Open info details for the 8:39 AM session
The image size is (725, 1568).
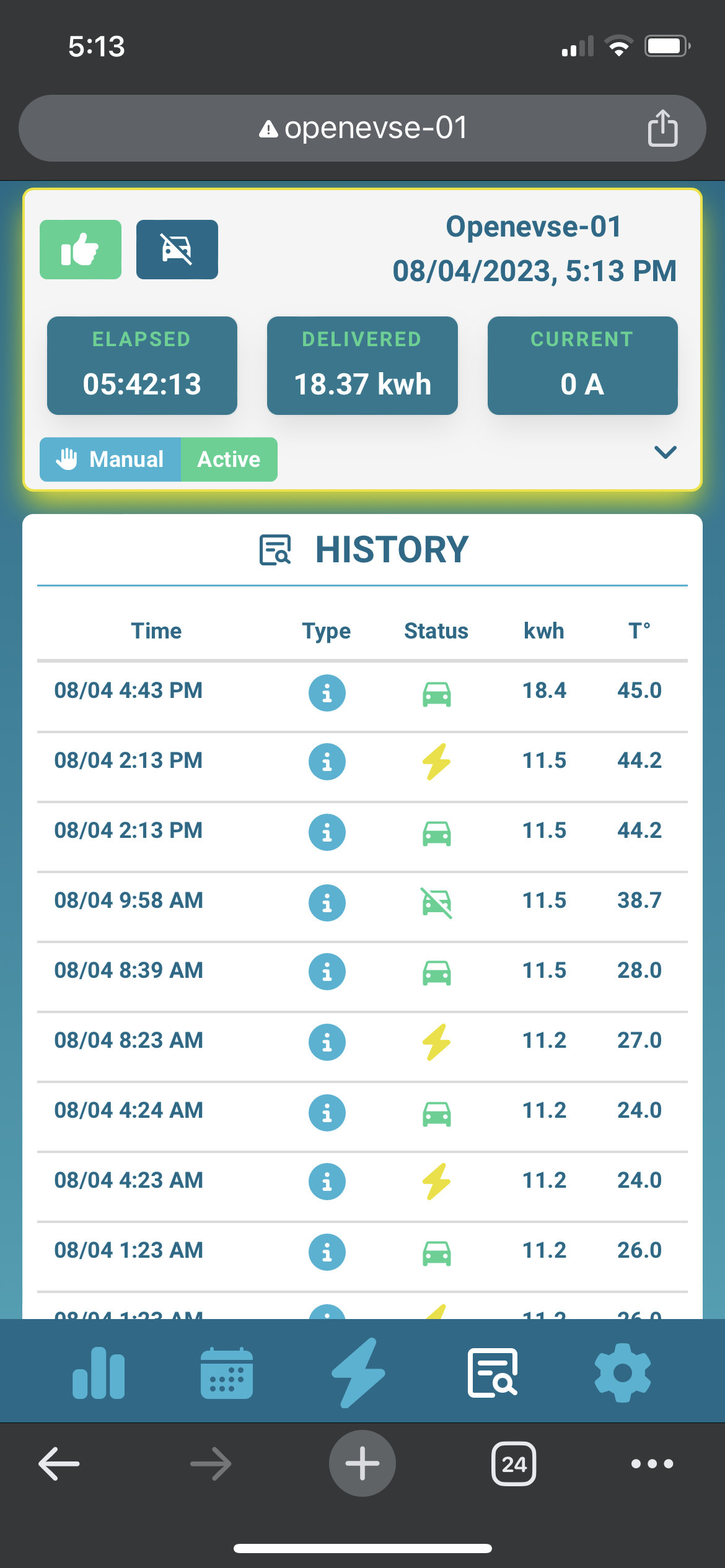[327, 972]
